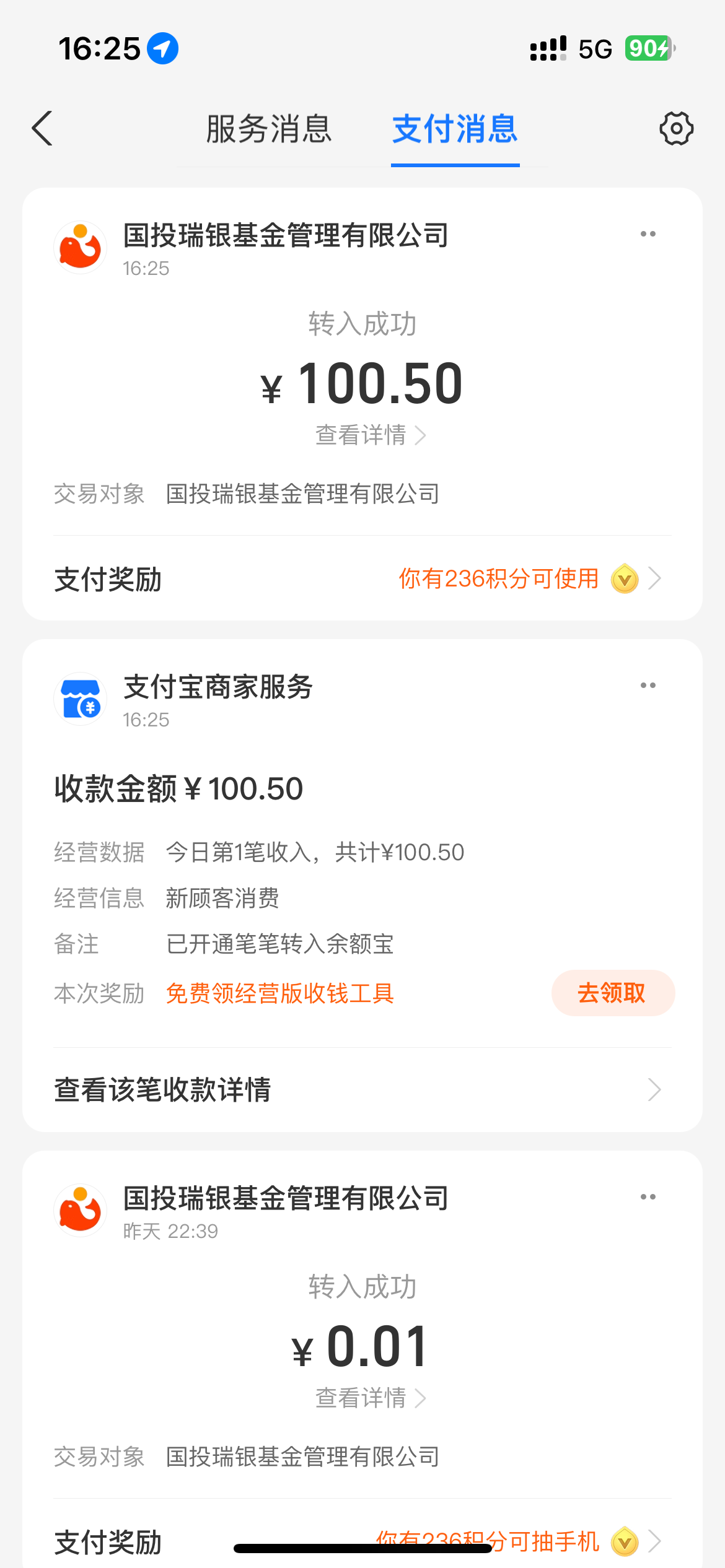The height and width of the screenshot is (1568, 725).
Task: Open 支付奖励 row with 积分可抽手机
Action: [362, 1541]
